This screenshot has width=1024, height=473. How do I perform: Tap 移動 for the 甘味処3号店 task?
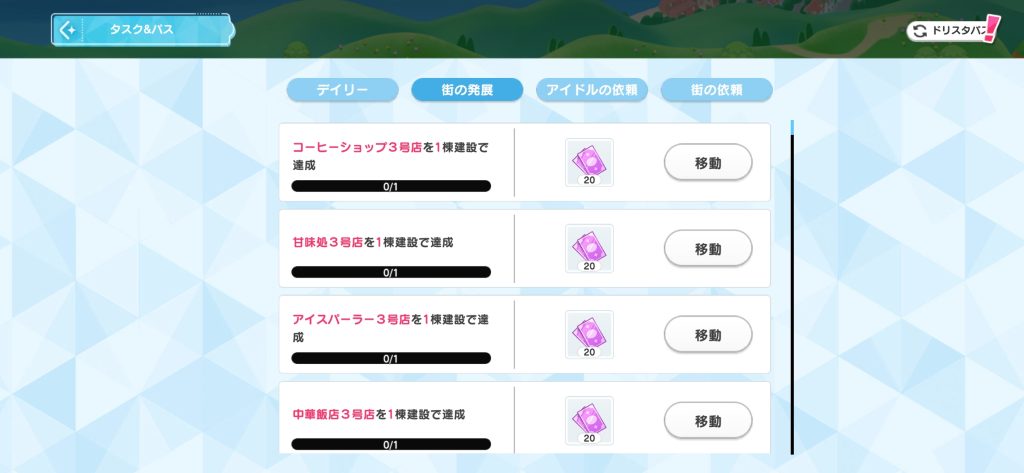(x=708, y=248)
